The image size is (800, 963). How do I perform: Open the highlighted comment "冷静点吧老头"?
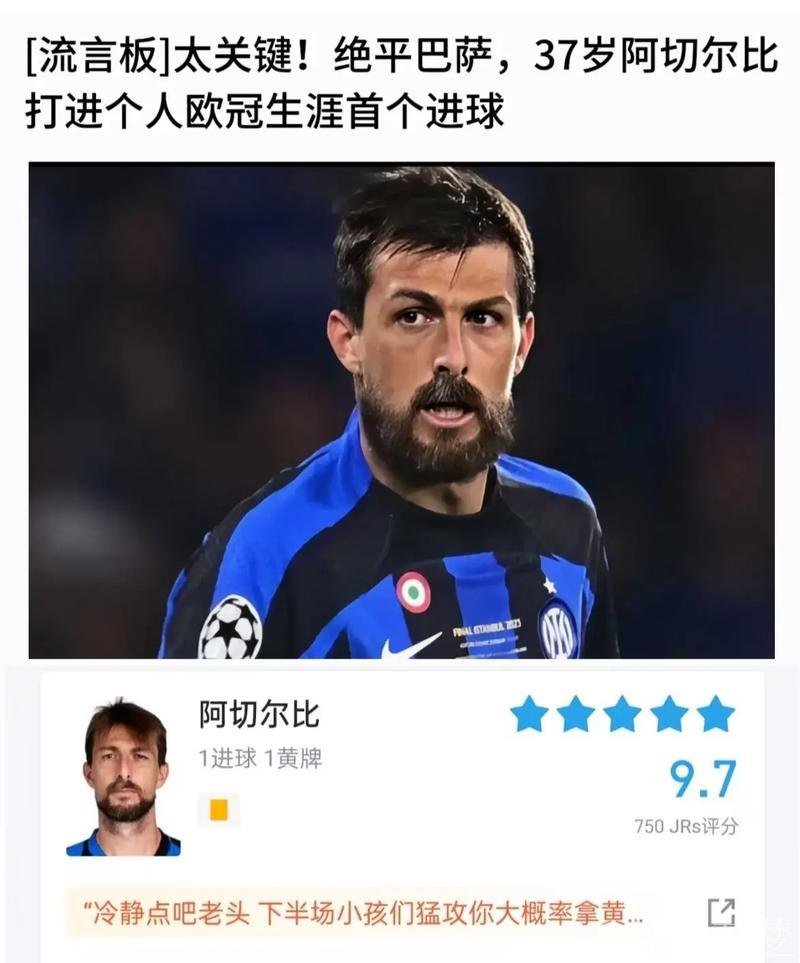click(x=365, y=912)
